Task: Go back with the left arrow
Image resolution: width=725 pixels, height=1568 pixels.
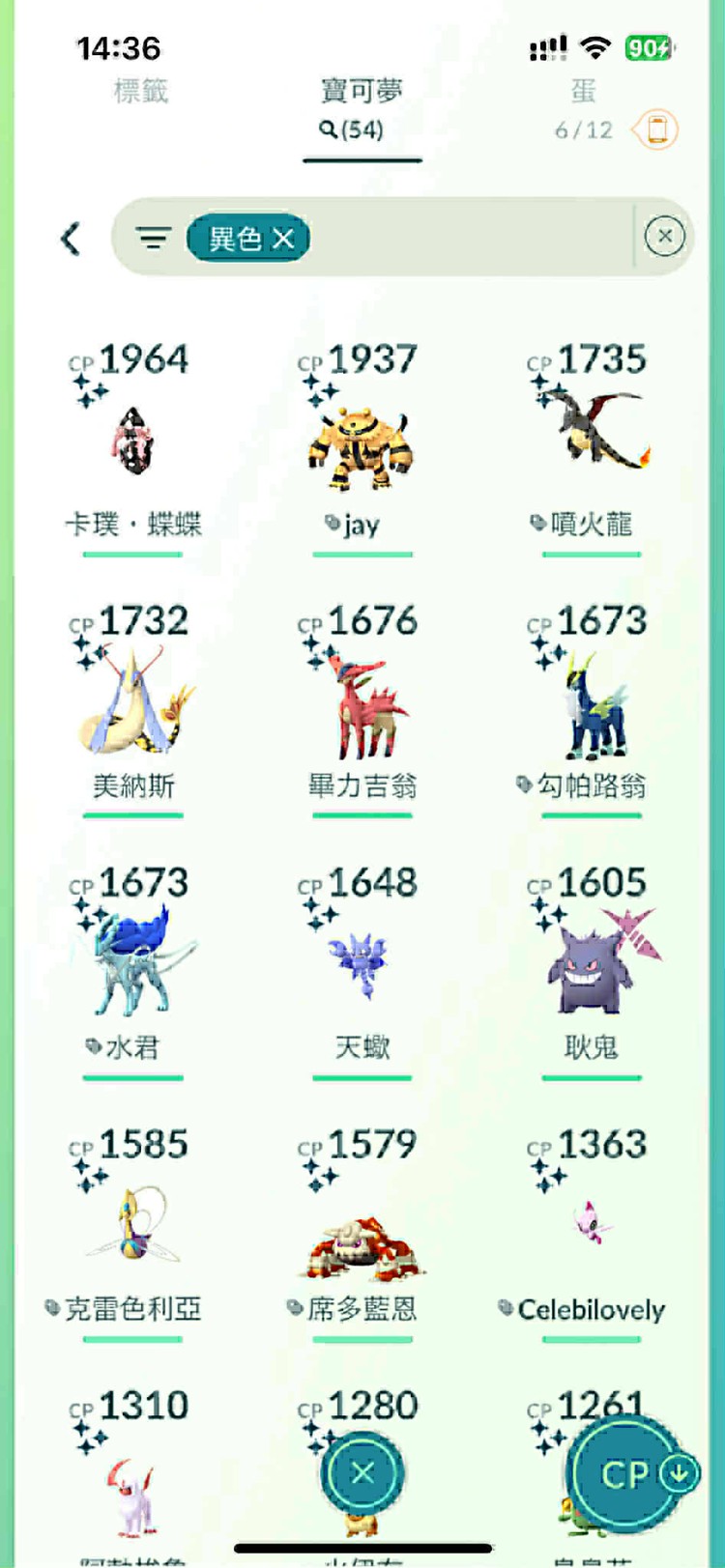Action: pos(70,238)
